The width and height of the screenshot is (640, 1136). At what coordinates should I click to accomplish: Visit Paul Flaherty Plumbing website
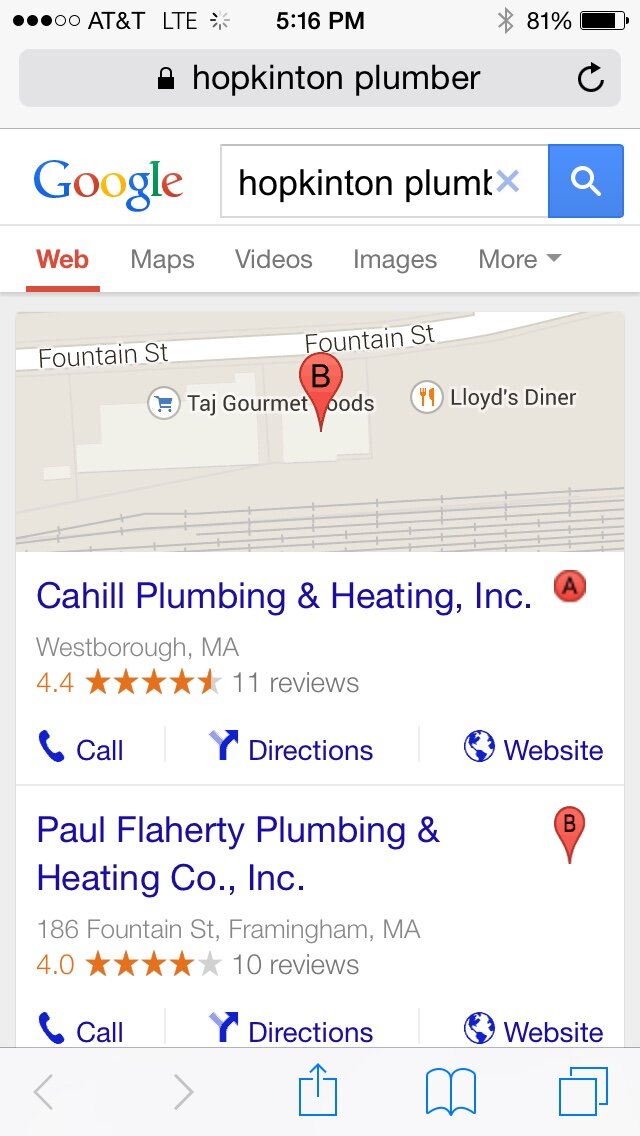point(534,1030)
